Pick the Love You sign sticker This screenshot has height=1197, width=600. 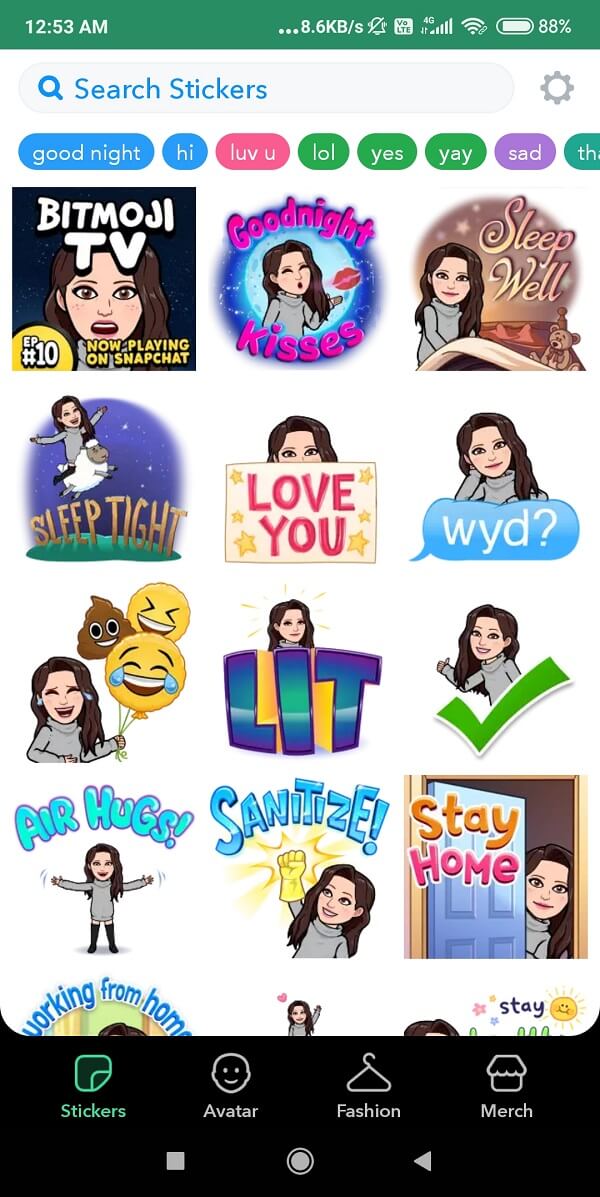[x=300, y=489]
